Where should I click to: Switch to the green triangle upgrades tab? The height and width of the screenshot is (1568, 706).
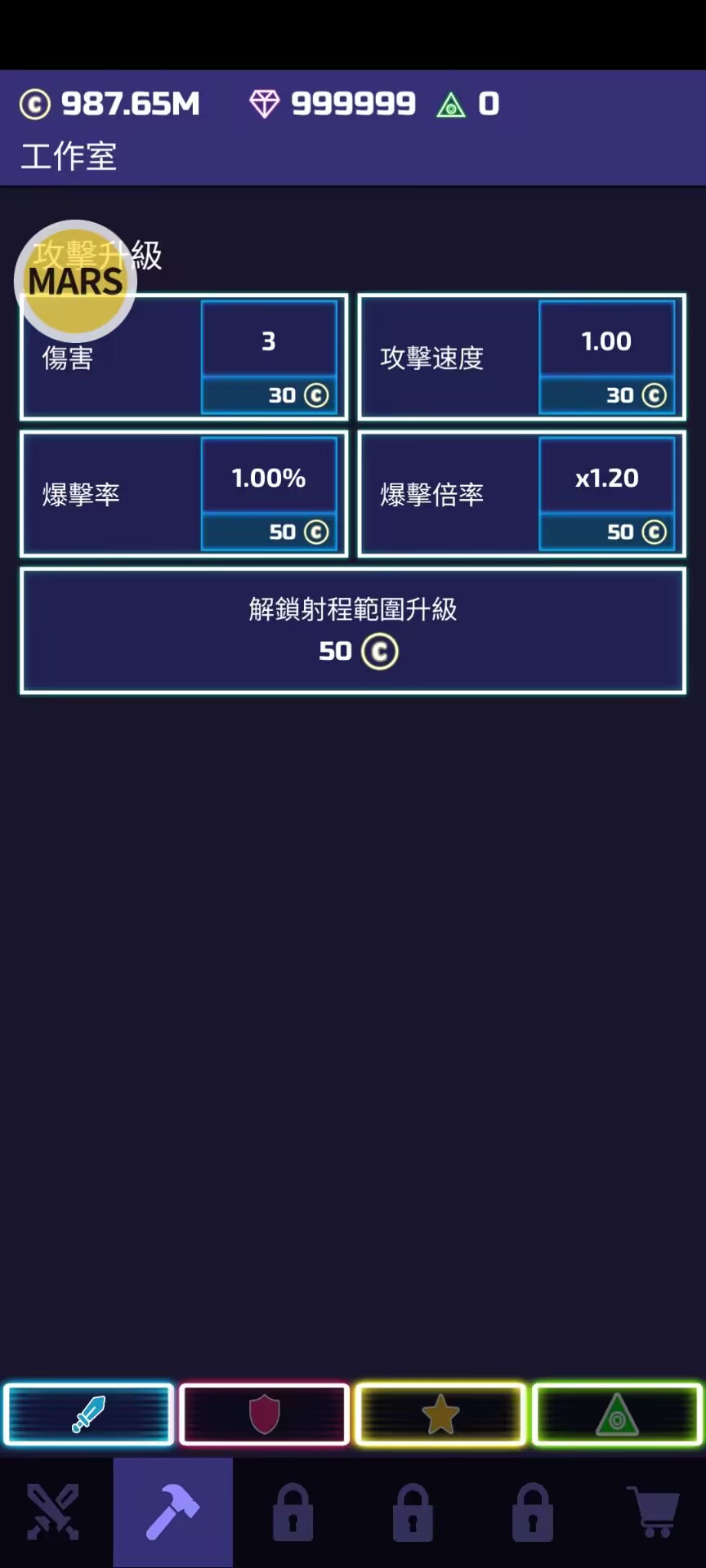pos(617,1414)
